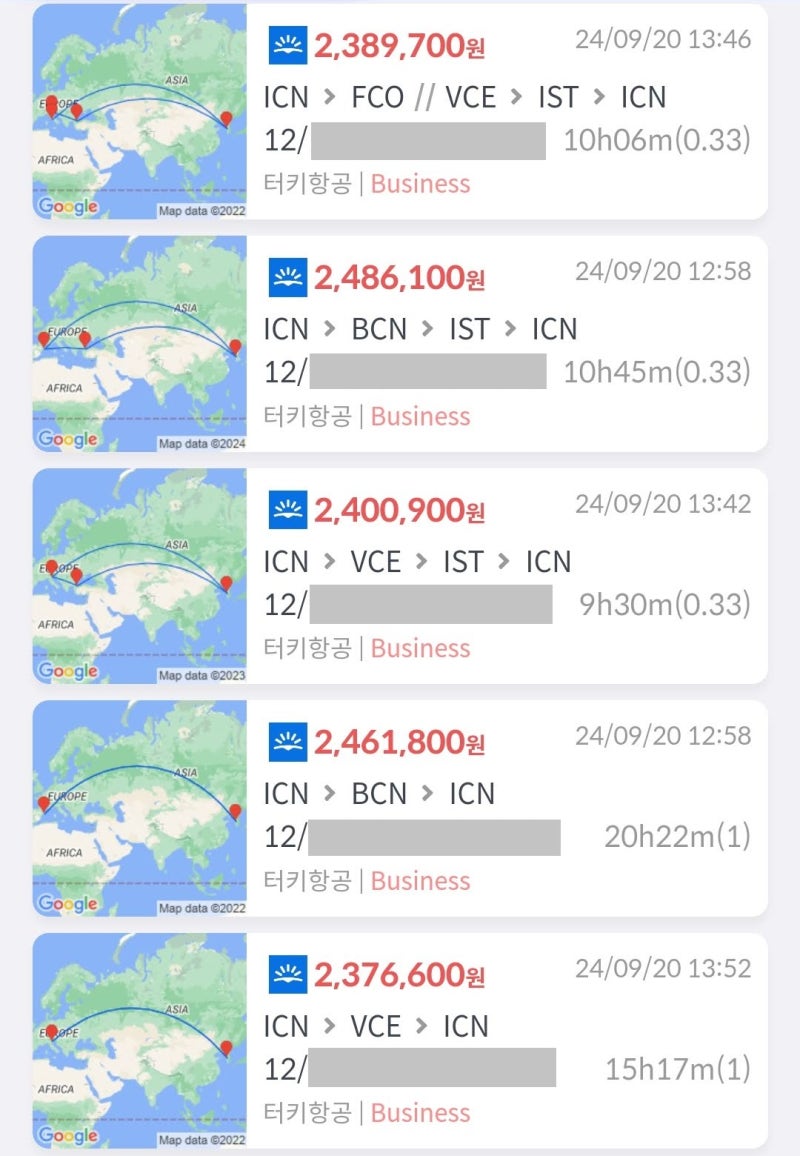Click the blue sunrise badge on the 2,461,800원 listing
800x1156 pixels.
coord(285,741)
